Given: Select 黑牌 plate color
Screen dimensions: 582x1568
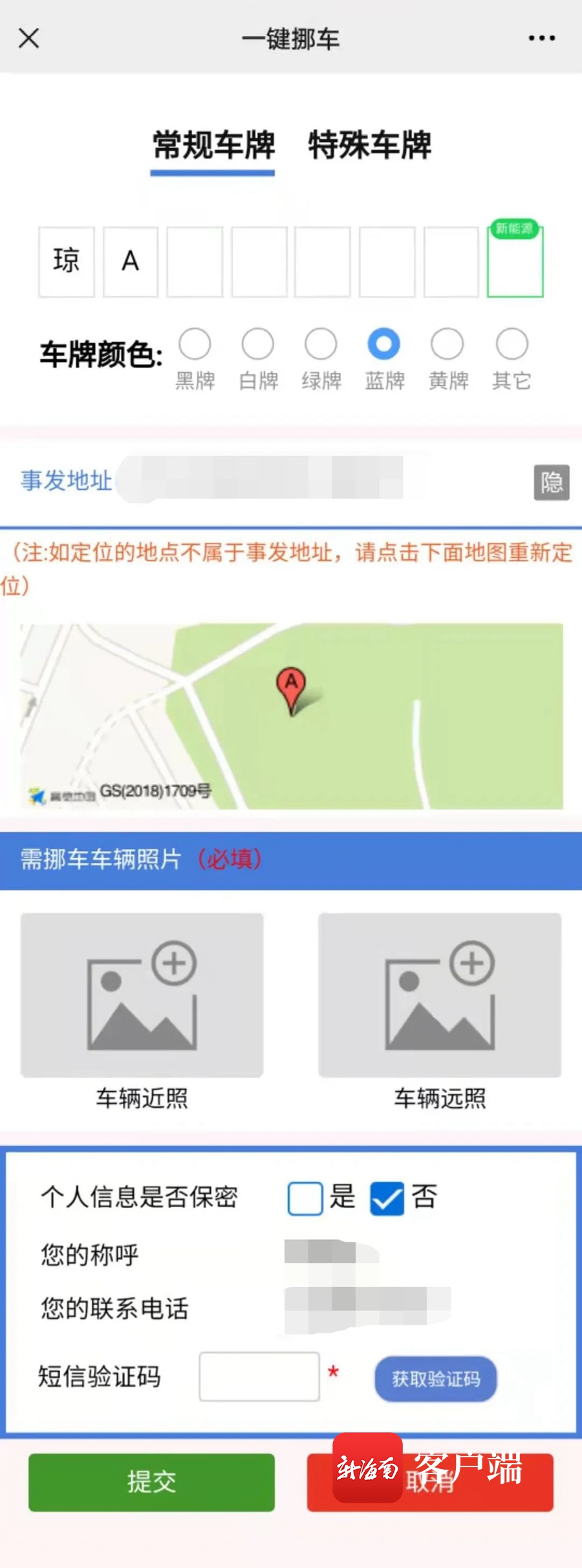Looking at the screenshot, I should [x=195, y=344].
